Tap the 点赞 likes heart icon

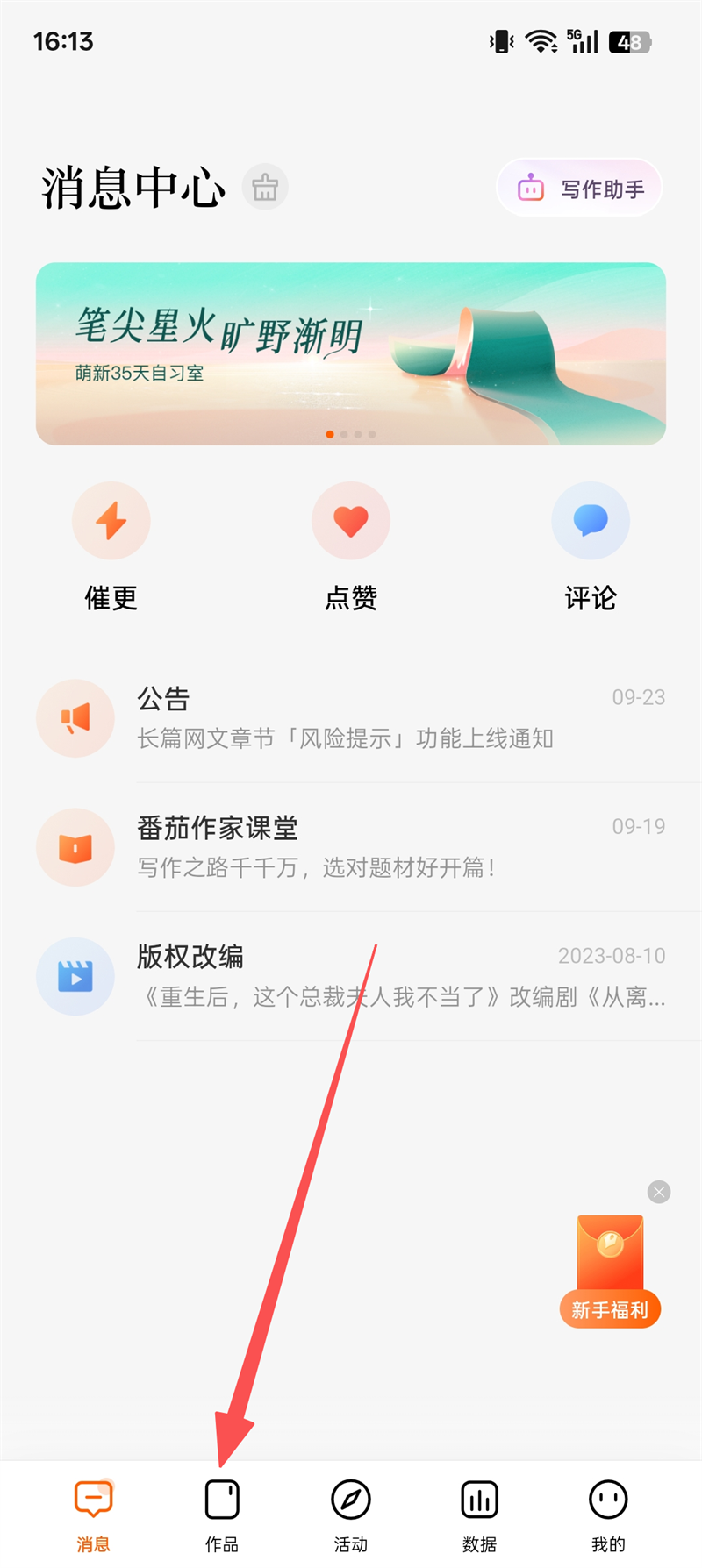[x=351, y=520]
